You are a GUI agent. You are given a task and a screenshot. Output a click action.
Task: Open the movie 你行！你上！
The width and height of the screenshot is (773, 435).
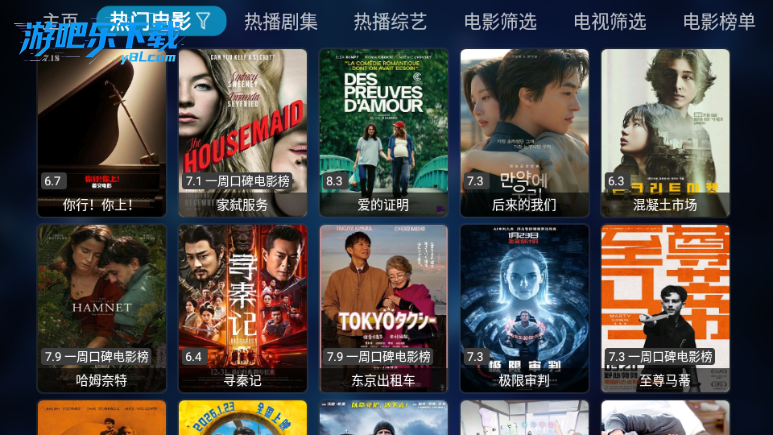(x=102, y=130)
